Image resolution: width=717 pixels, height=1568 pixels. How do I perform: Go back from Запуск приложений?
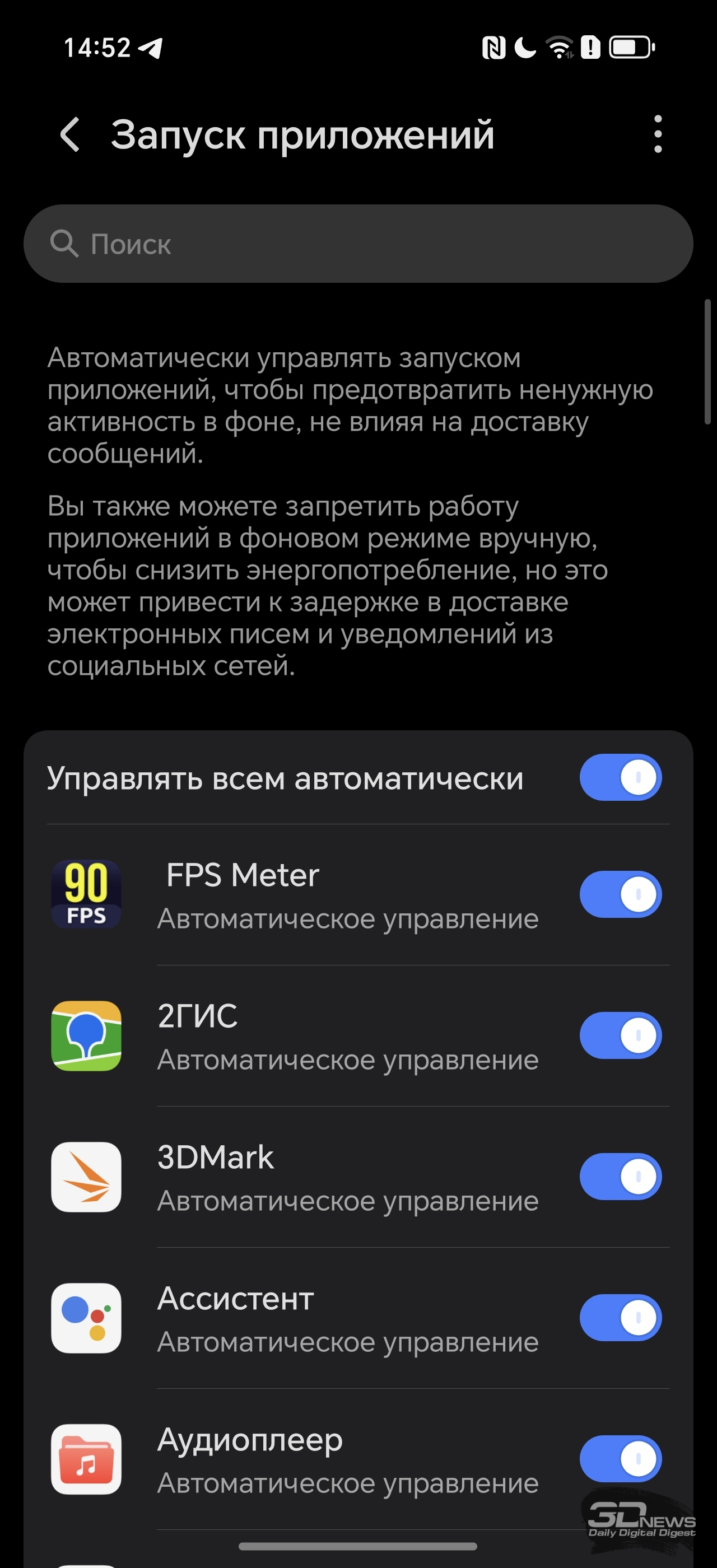tap(70, 134)
